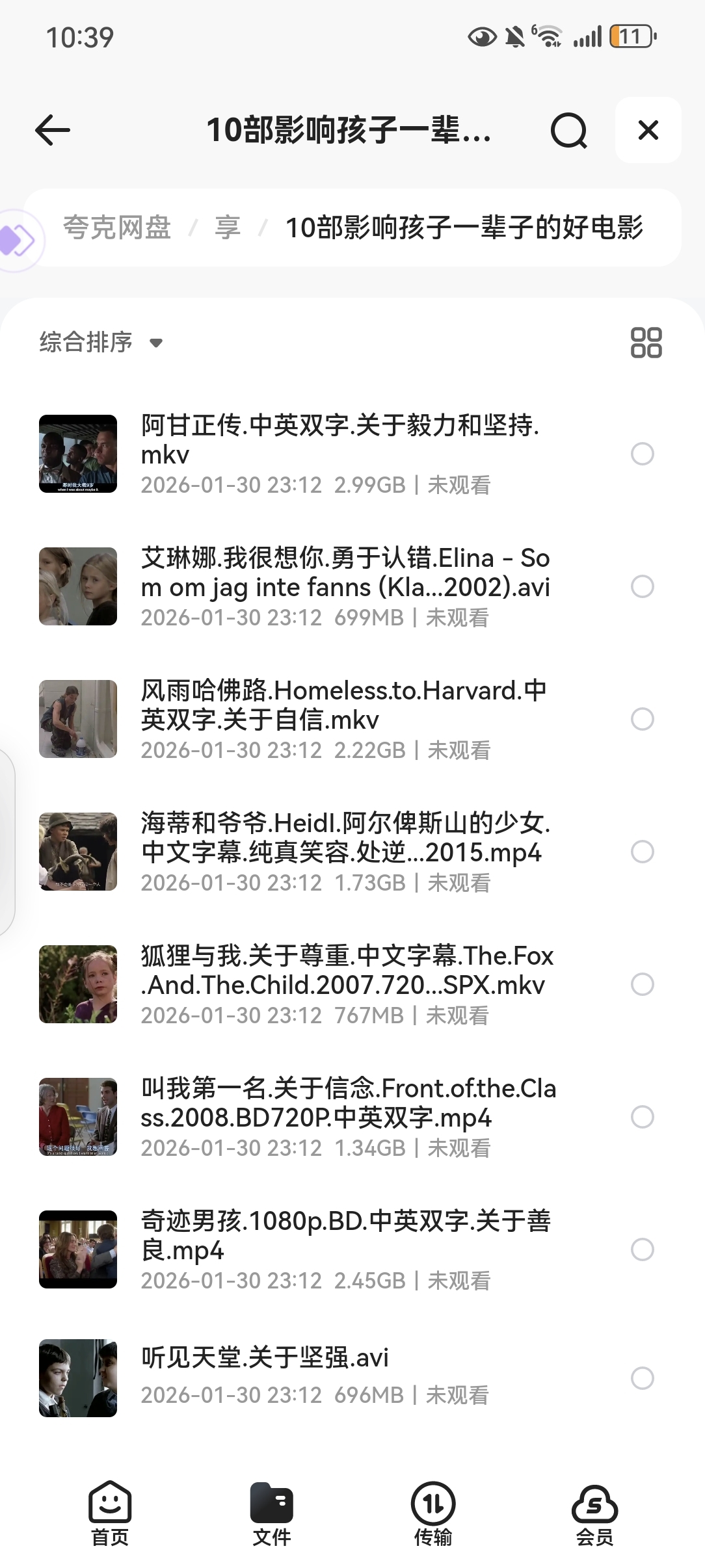Select the 海蒂和爷爷 file circle
This screenshot has width=705, height=1568.
[x=643, y=852]
